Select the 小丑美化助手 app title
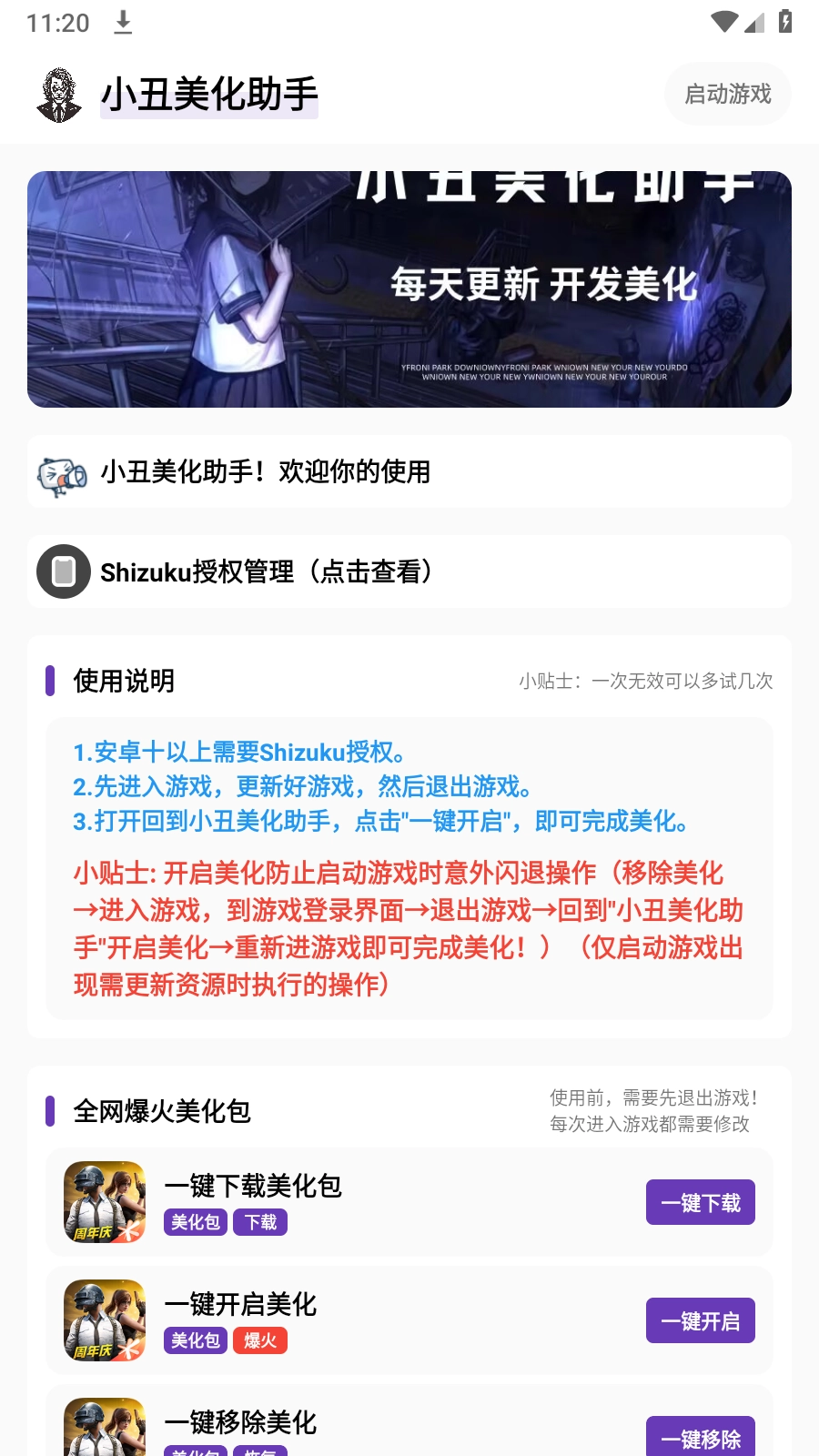This screenshot has width=819, height=1456. (x=207, y=92)
